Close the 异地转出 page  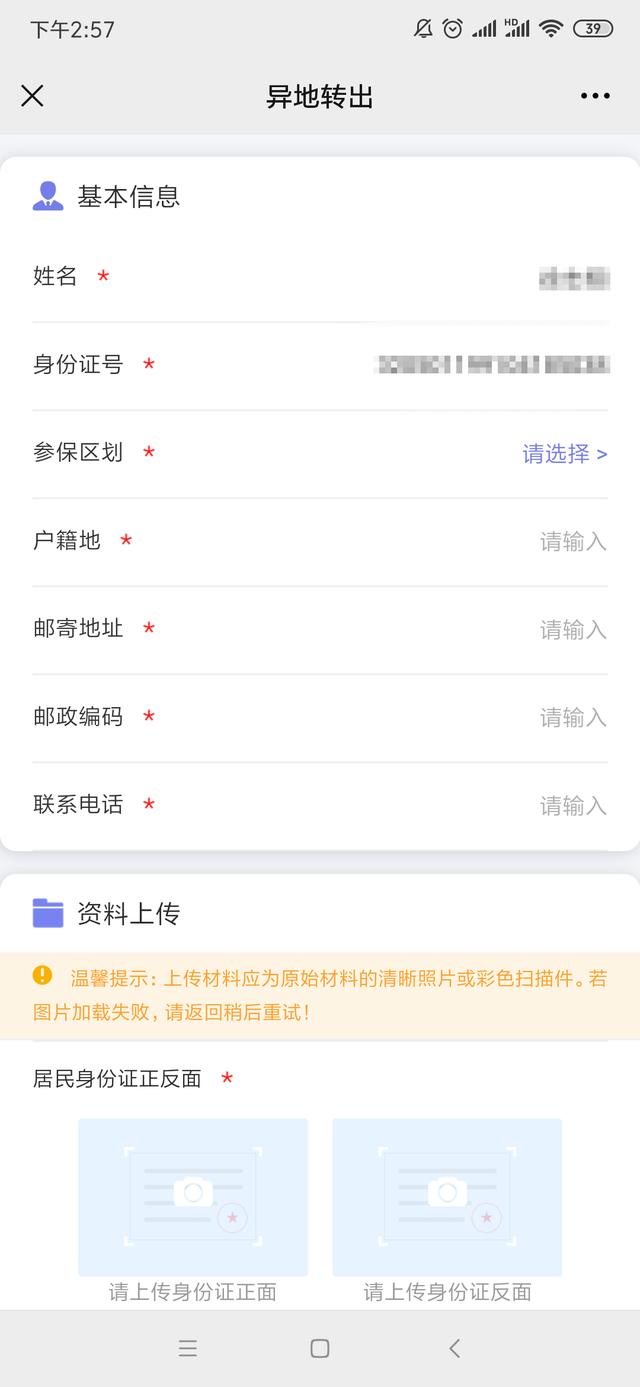tap(32, 96)
